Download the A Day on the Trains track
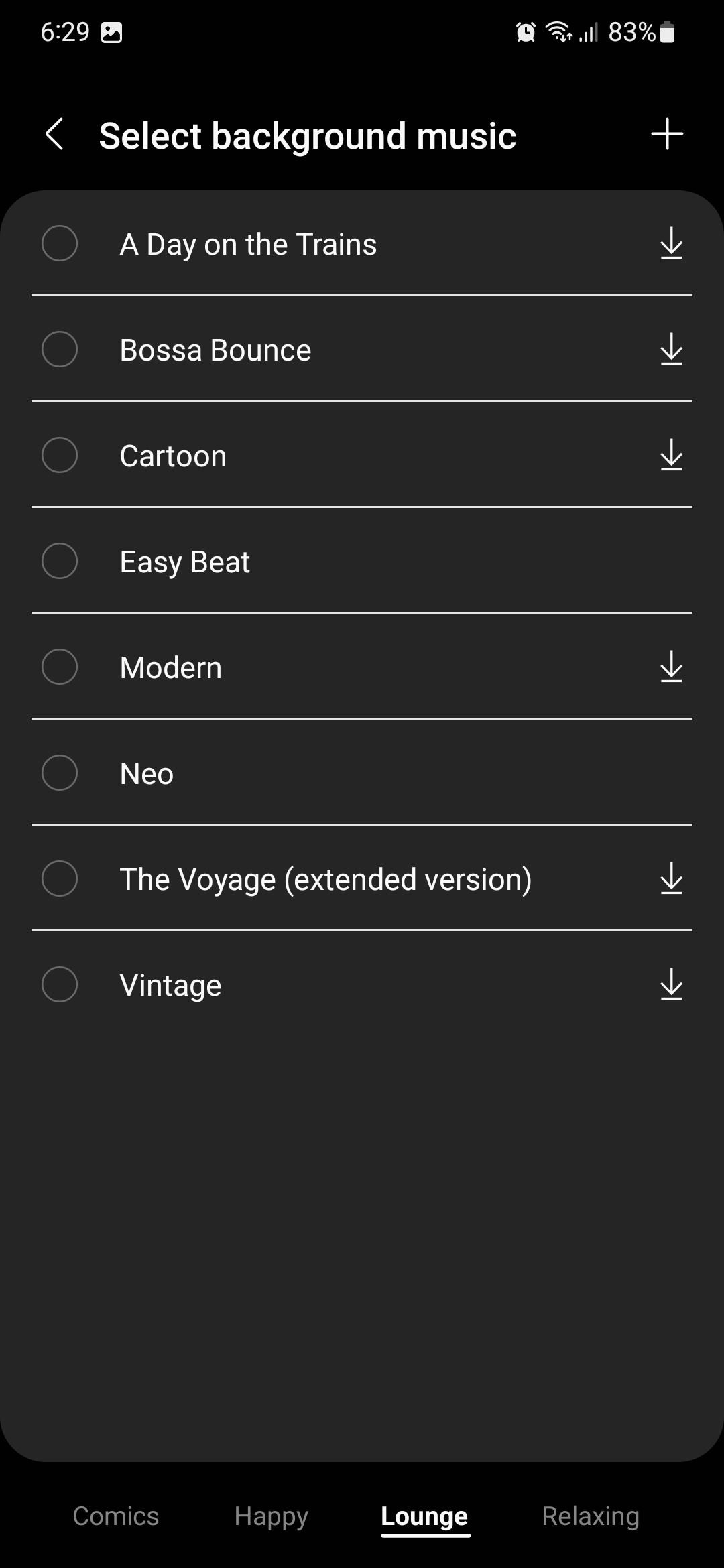Screen dimensions: 724x1568 pyautogui.click(x=671, y=243)
